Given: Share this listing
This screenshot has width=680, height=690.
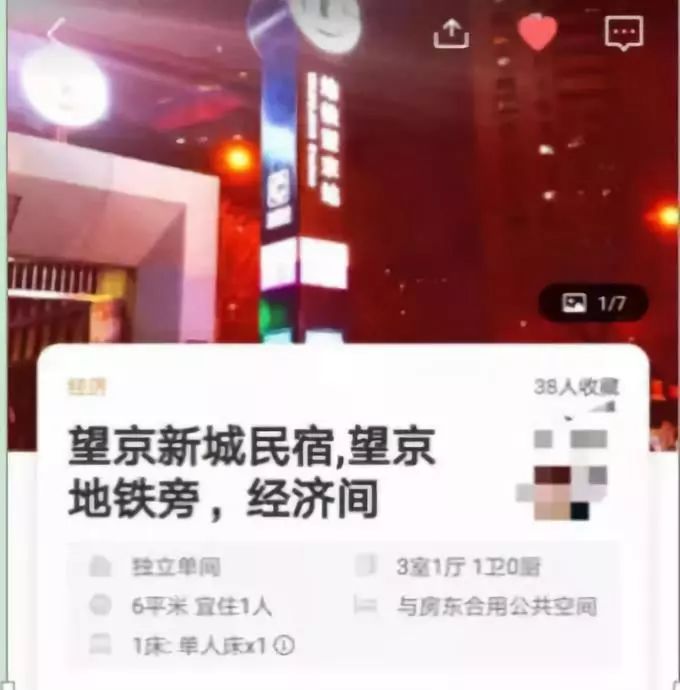Looking at the screenshot, I should [x=451, y=34].
